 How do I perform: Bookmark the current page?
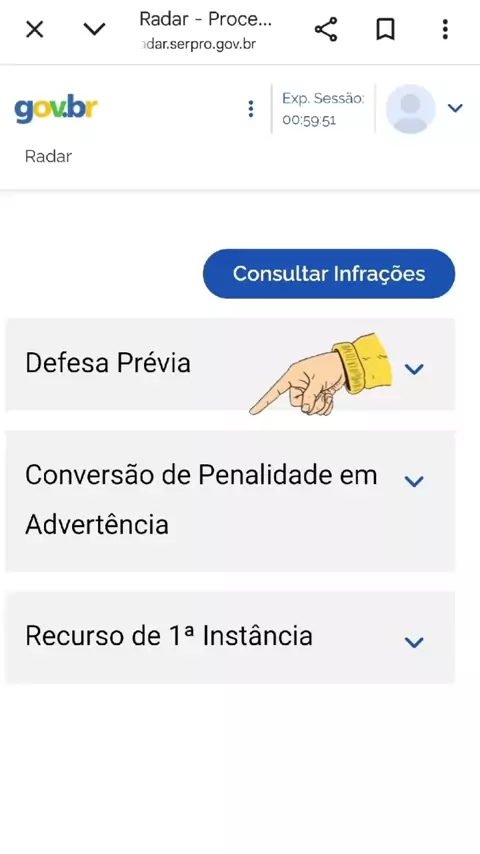coord(386,29)
